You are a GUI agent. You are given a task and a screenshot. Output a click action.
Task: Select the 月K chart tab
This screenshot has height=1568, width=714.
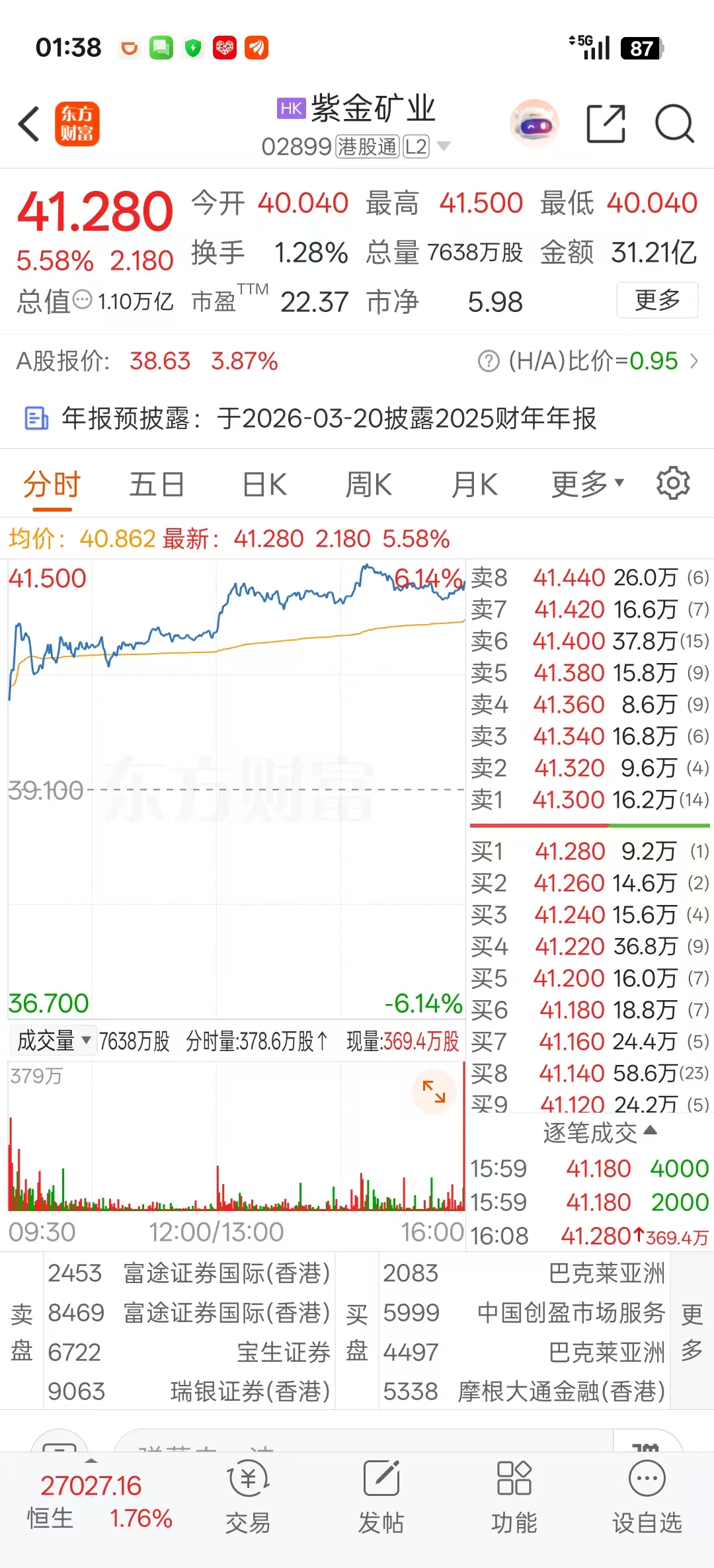[474, 485]
